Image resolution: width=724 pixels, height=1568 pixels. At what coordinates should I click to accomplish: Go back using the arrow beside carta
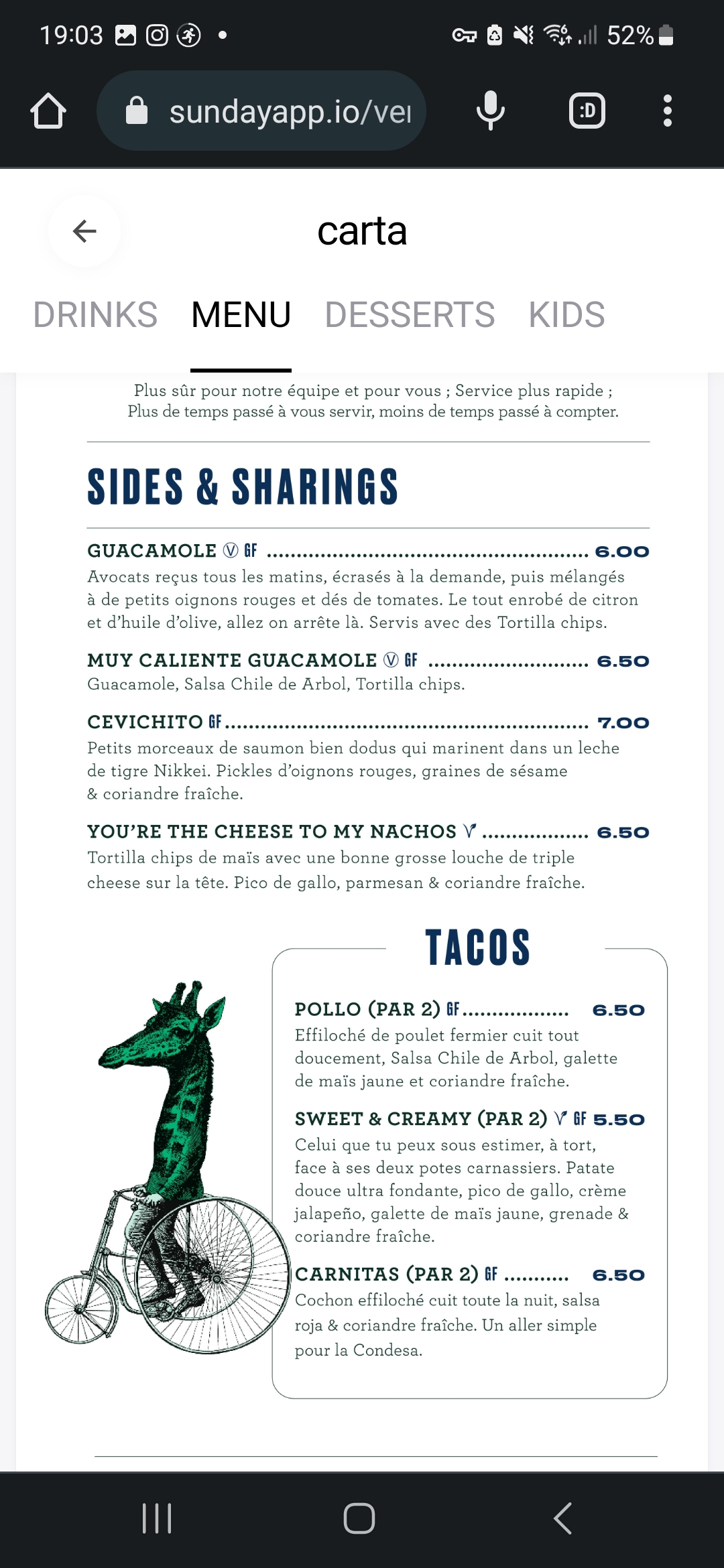[x=84, y=231]
